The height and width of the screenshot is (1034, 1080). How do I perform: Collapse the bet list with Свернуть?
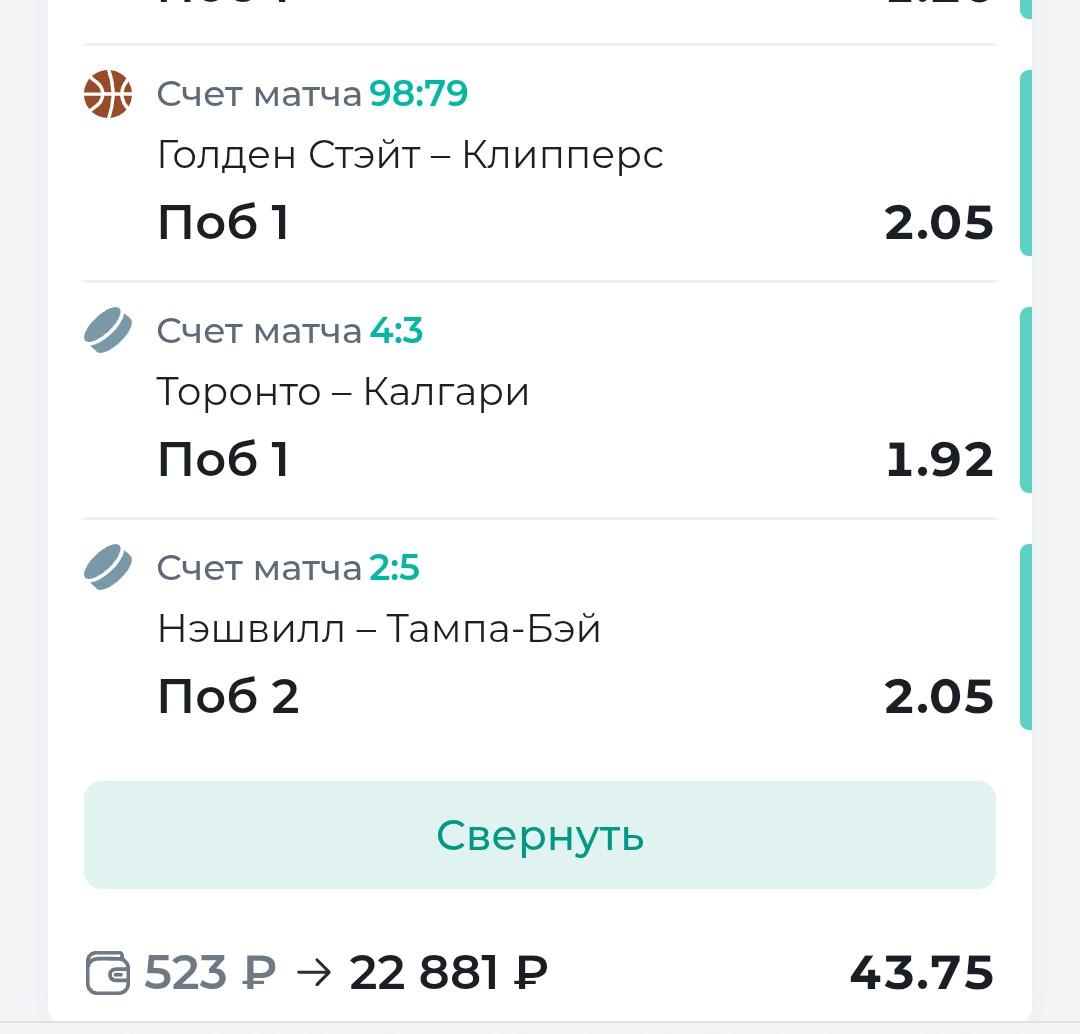(x=540, y=835)
